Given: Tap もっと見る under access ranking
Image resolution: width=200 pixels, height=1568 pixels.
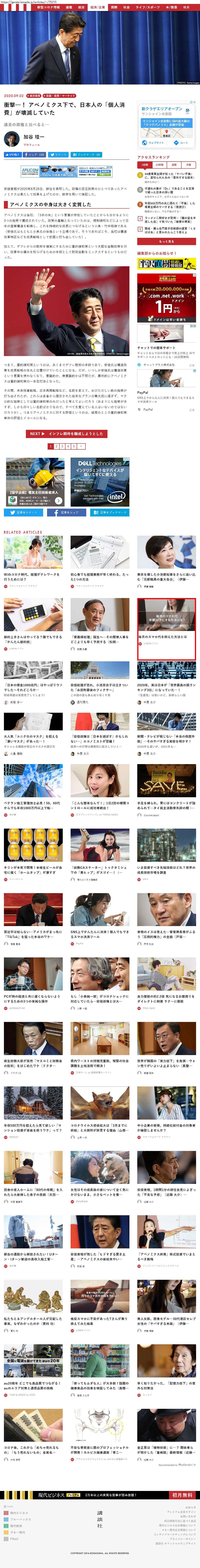Looking at the screenshot, I should click(166, 241).
